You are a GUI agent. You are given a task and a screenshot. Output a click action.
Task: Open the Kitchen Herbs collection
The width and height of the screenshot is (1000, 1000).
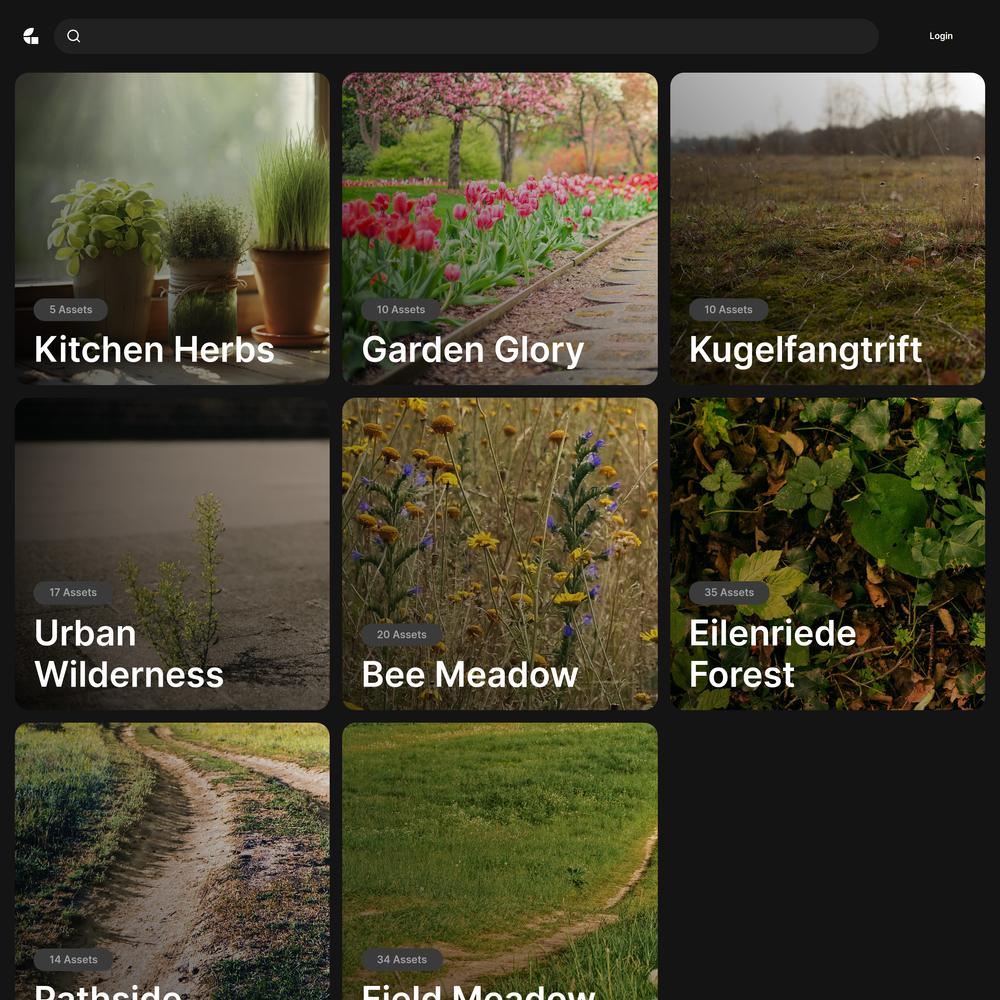click(x=172, y=228)
